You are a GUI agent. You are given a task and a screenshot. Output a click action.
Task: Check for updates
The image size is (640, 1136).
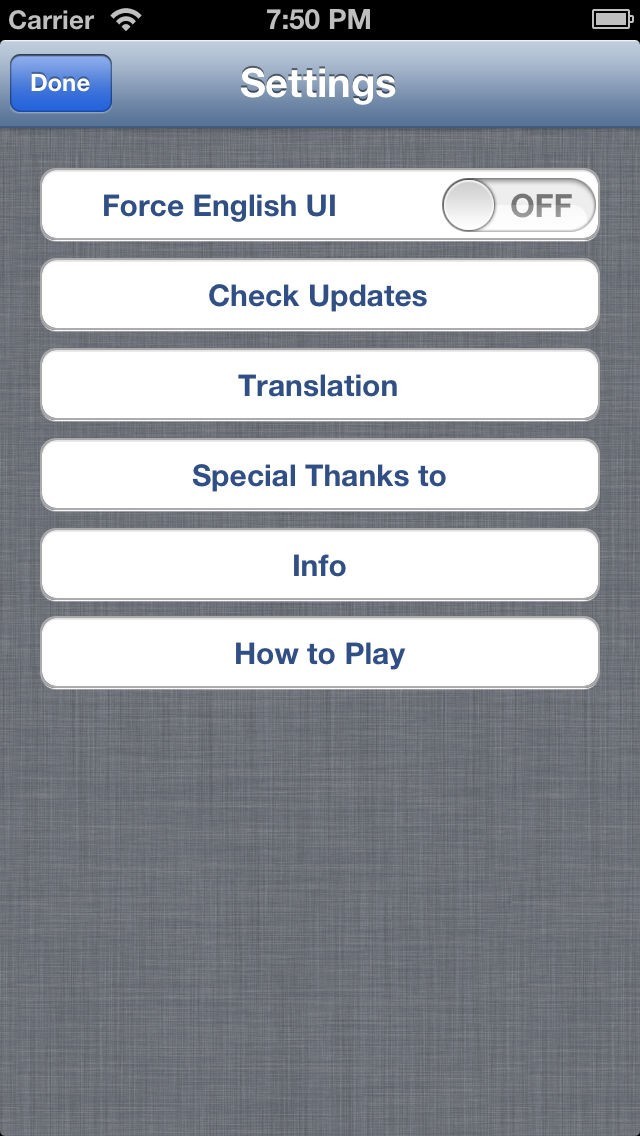pos(319,296)
